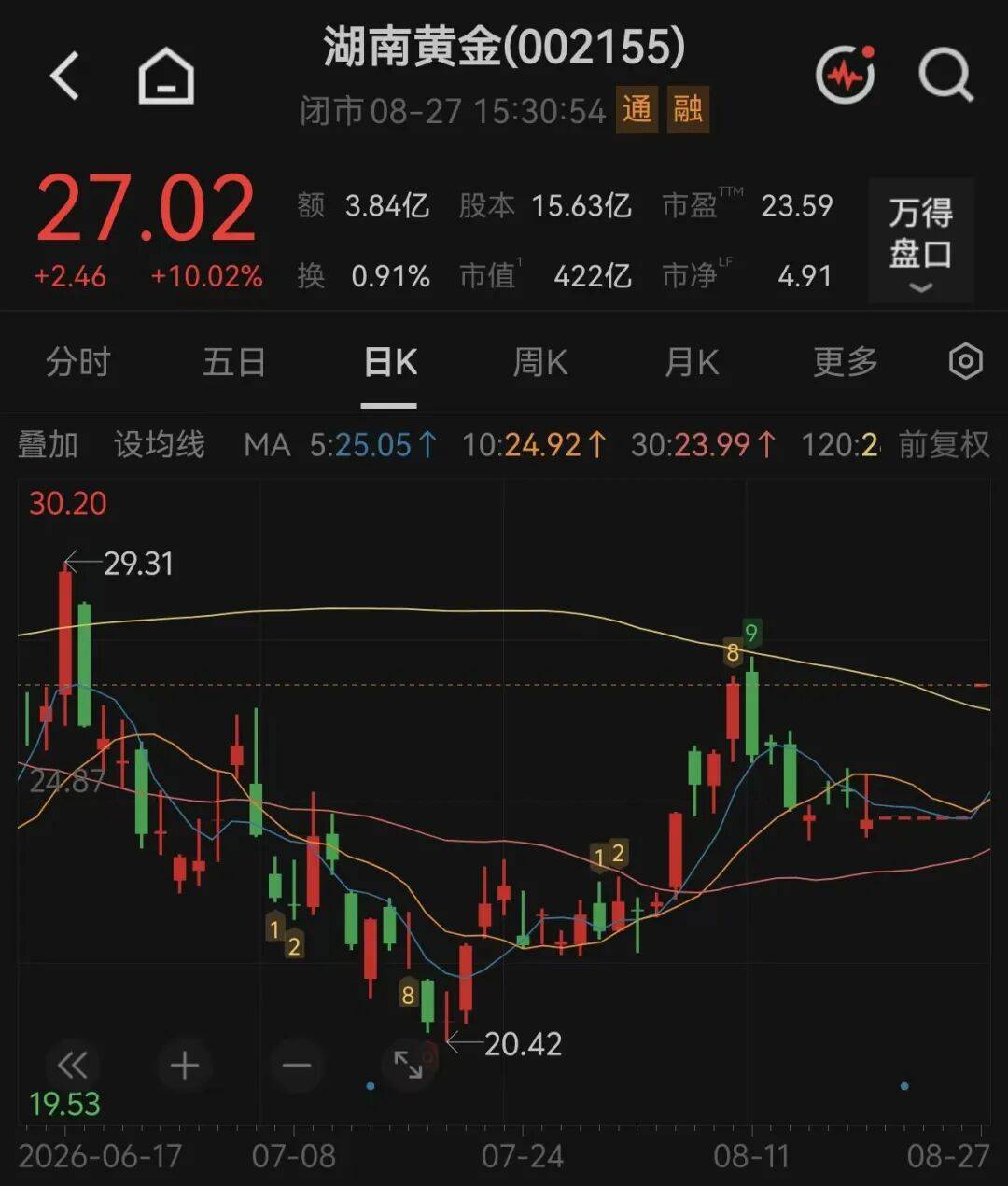Viewport: 1008px width, 1186px height.
Task: Zoom out the K-line with minus button
Action: point(297,1065)
